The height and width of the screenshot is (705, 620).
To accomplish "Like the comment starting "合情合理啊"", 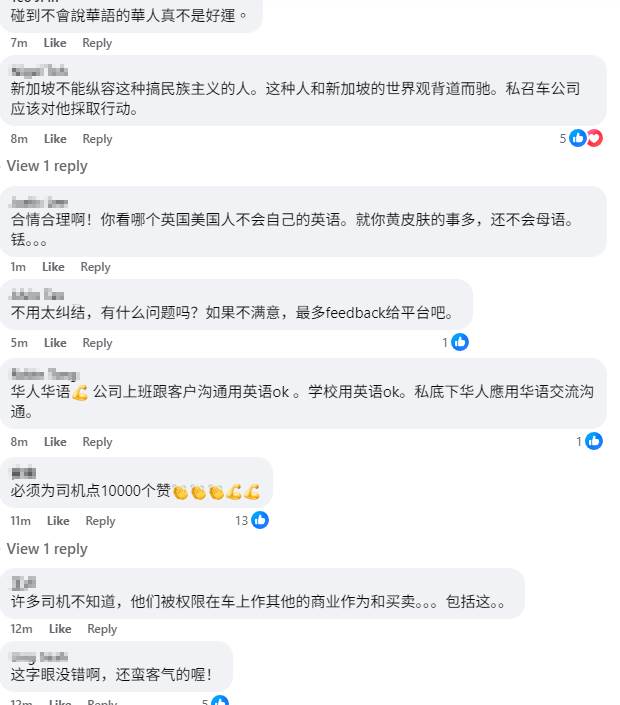I will [53, 267].
